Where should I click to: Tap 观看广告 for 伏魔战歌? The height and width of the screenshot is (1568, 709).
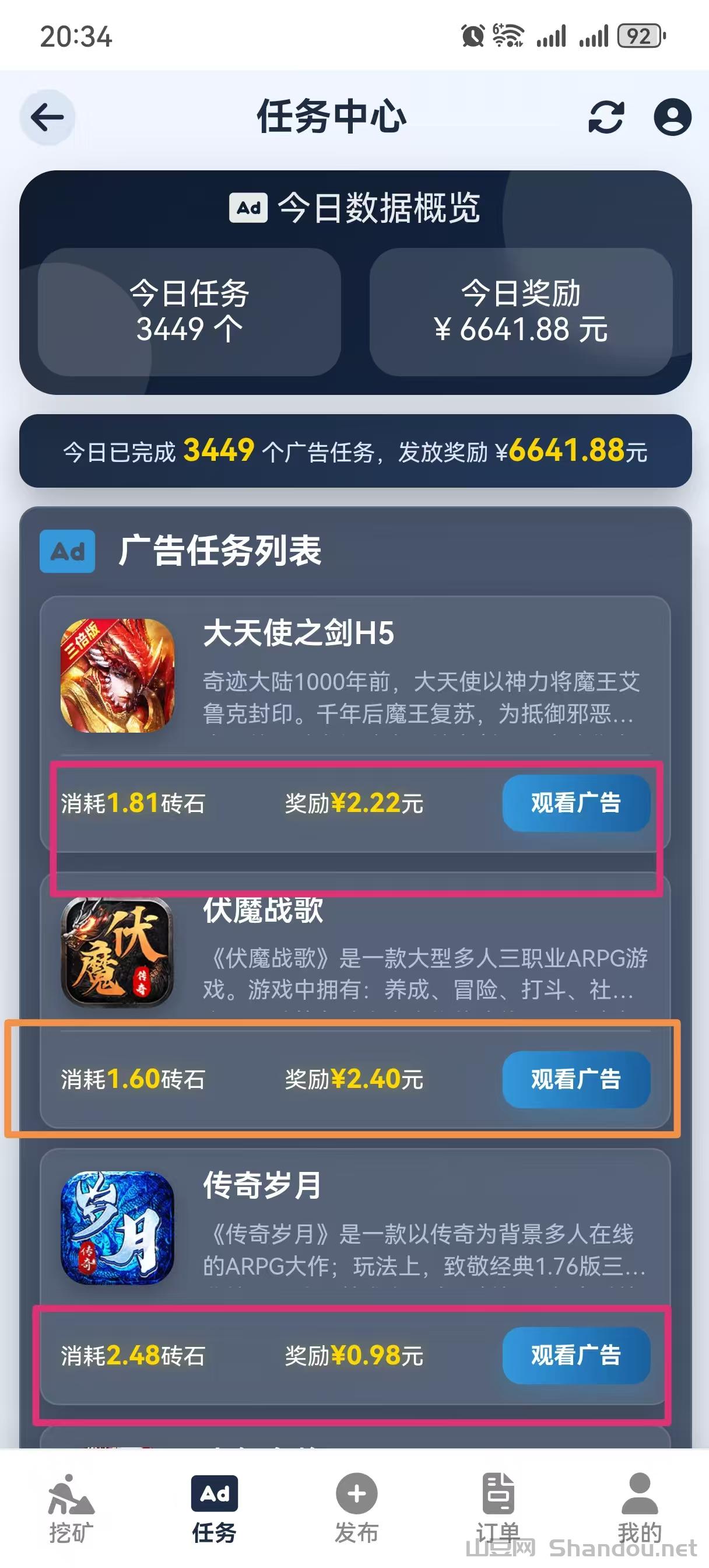(575, 1079)
